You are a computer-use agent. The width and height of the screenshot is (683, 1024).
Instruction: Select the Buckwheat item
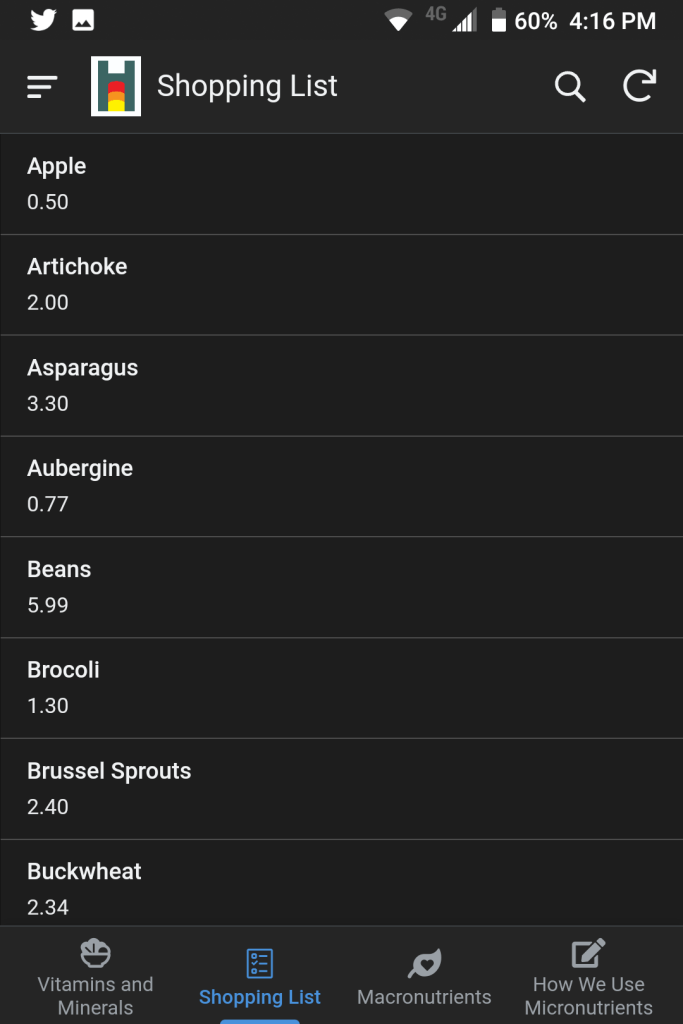(341, 885)
